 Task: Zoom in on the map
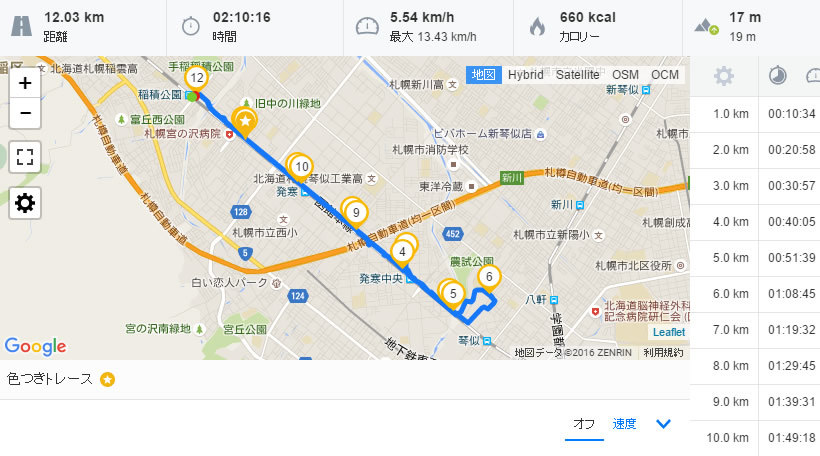click(x=25, y=83)
